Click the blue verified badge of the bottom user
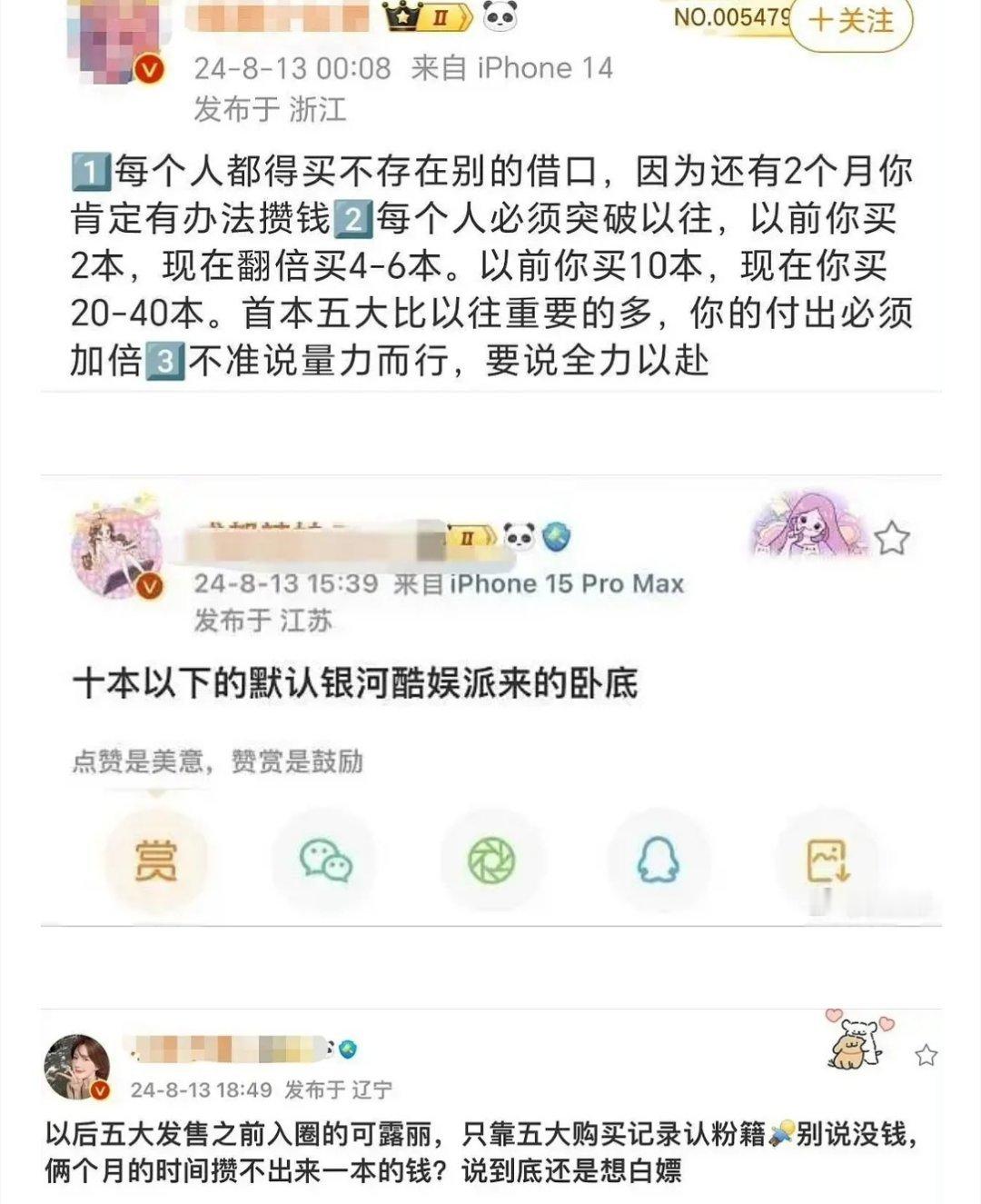The height and width of the screenshot is (1204, 981). [347, 1047]
